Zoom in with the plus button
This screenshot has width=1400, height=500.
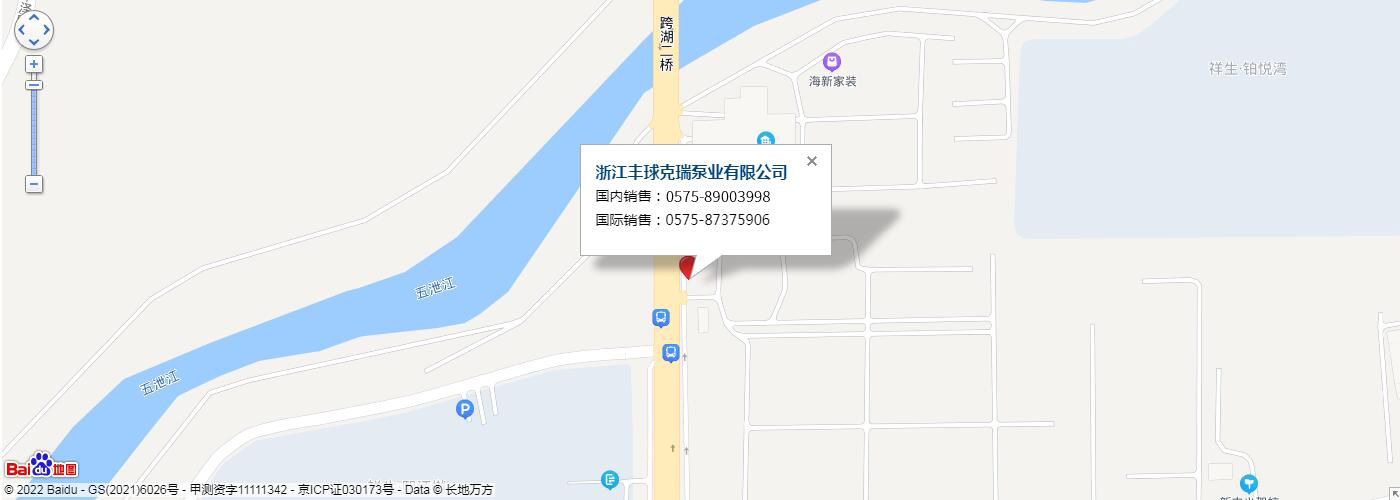tap(34, 64)
